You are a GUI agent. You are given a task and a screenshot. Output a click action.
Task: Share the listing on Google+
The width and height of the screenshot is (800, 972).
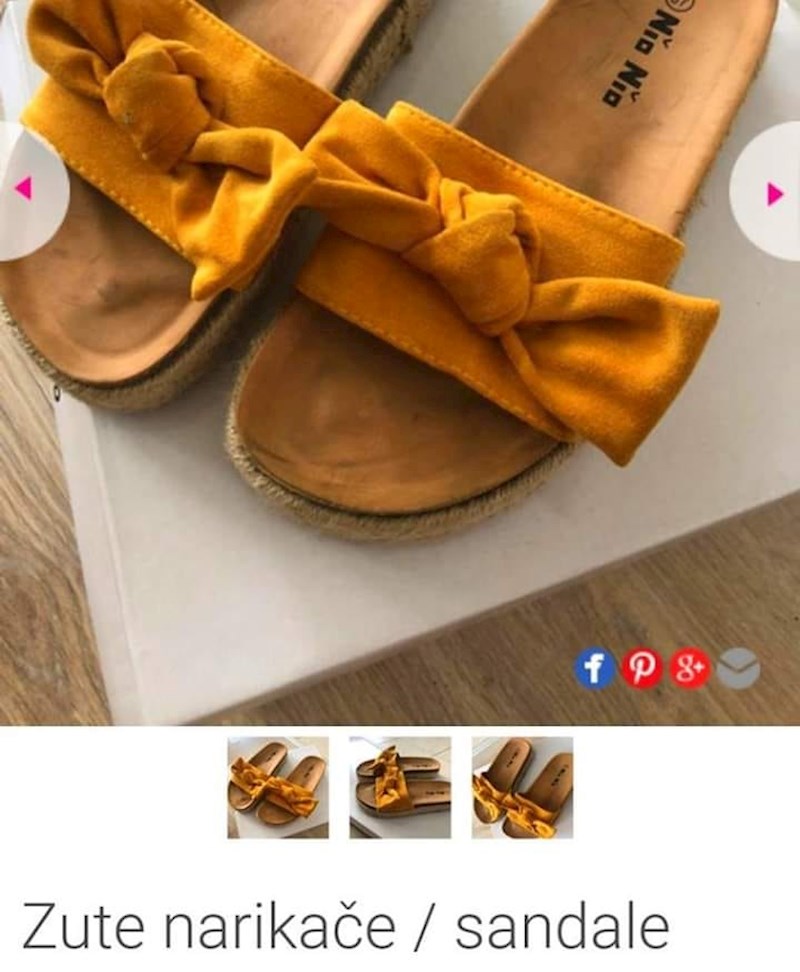[691, 668]
